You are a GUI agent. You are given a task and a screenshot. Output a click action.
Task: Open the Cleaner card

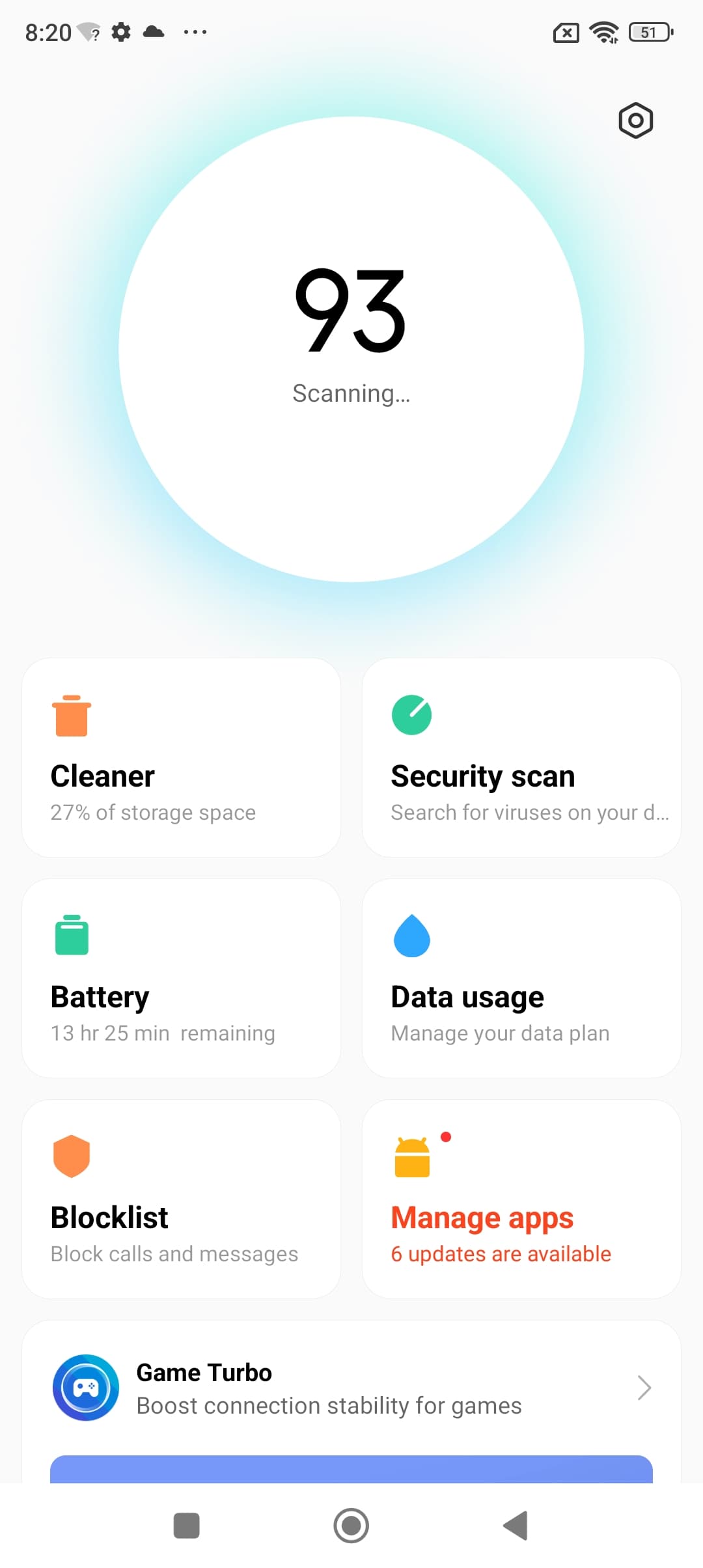click(x=181, y=757)
